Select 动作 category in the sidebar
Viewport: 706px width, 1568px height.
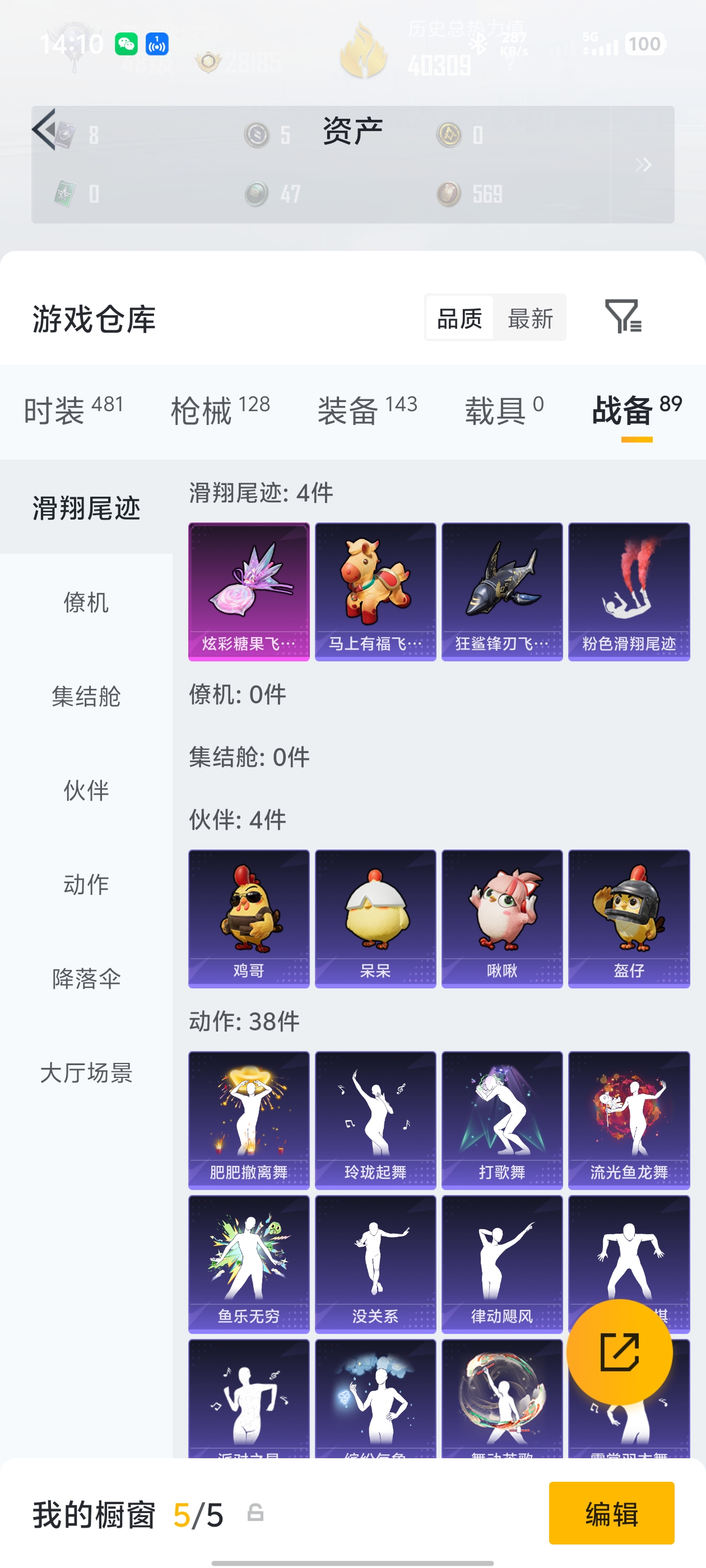point(85,885)
